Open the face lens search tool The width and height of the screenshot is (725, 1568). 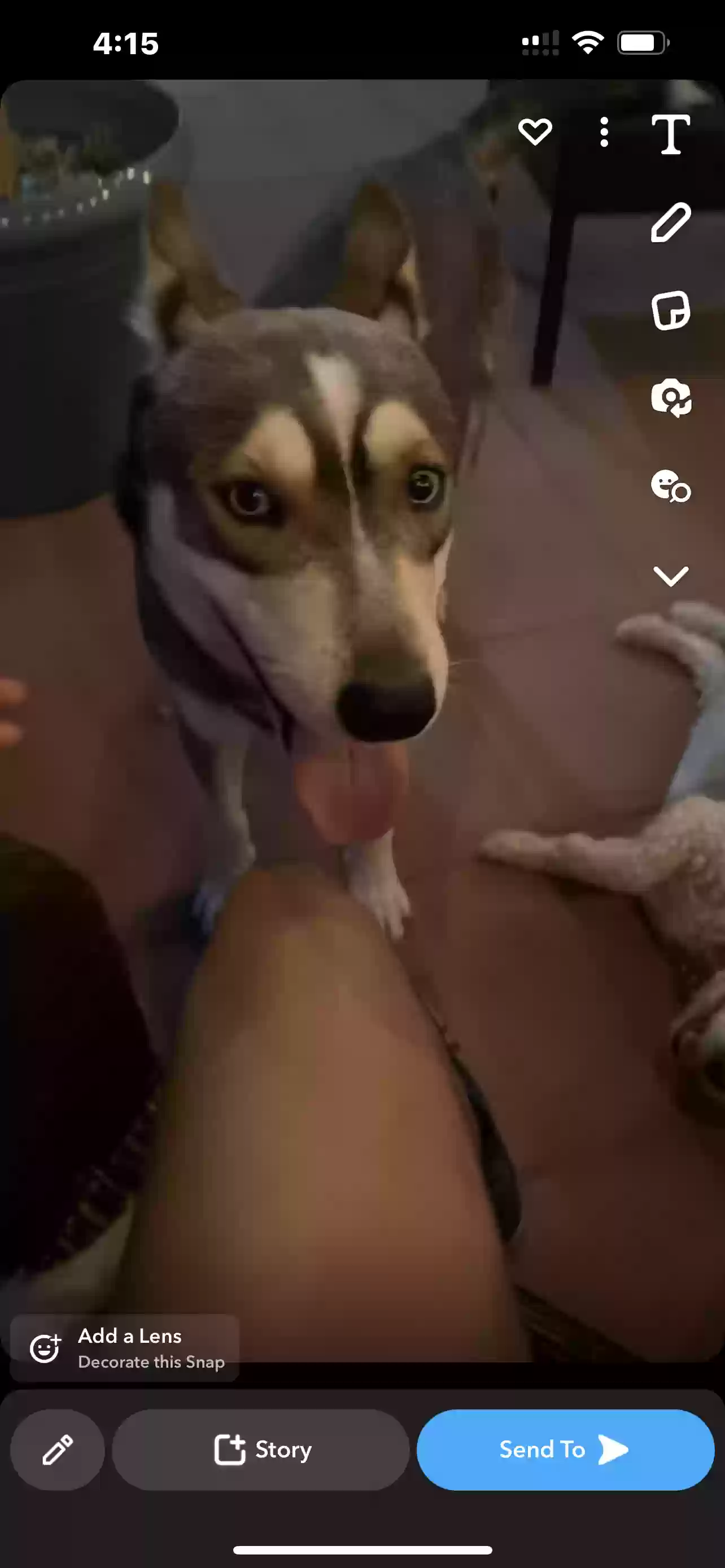point(670,487)
